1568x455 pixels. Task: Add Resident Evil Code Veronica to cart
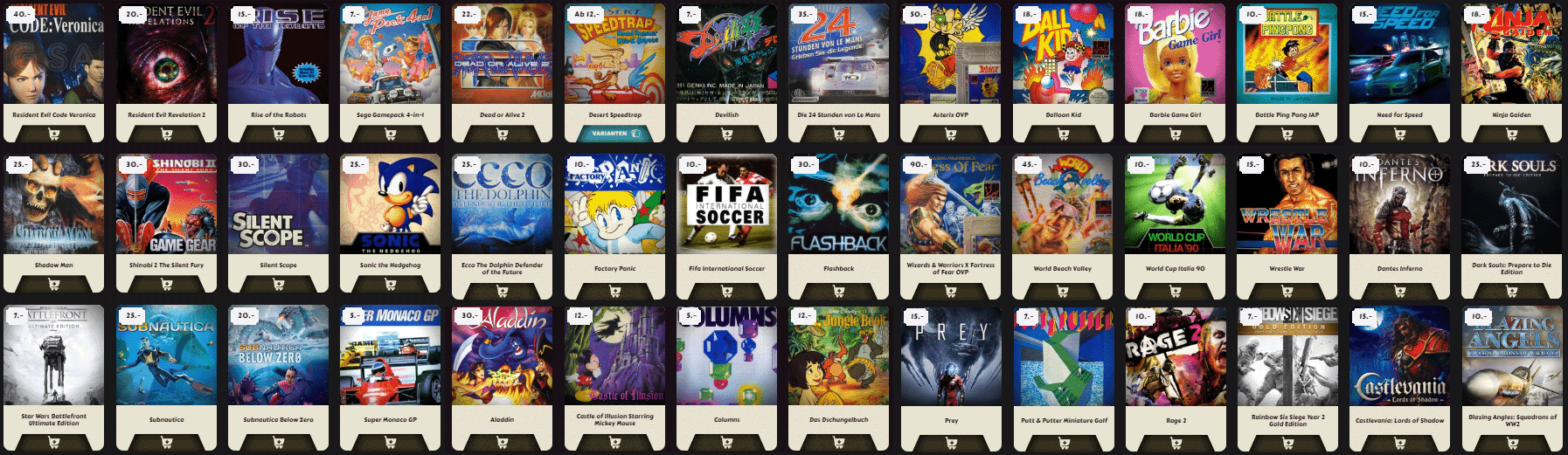click(53, 134)
